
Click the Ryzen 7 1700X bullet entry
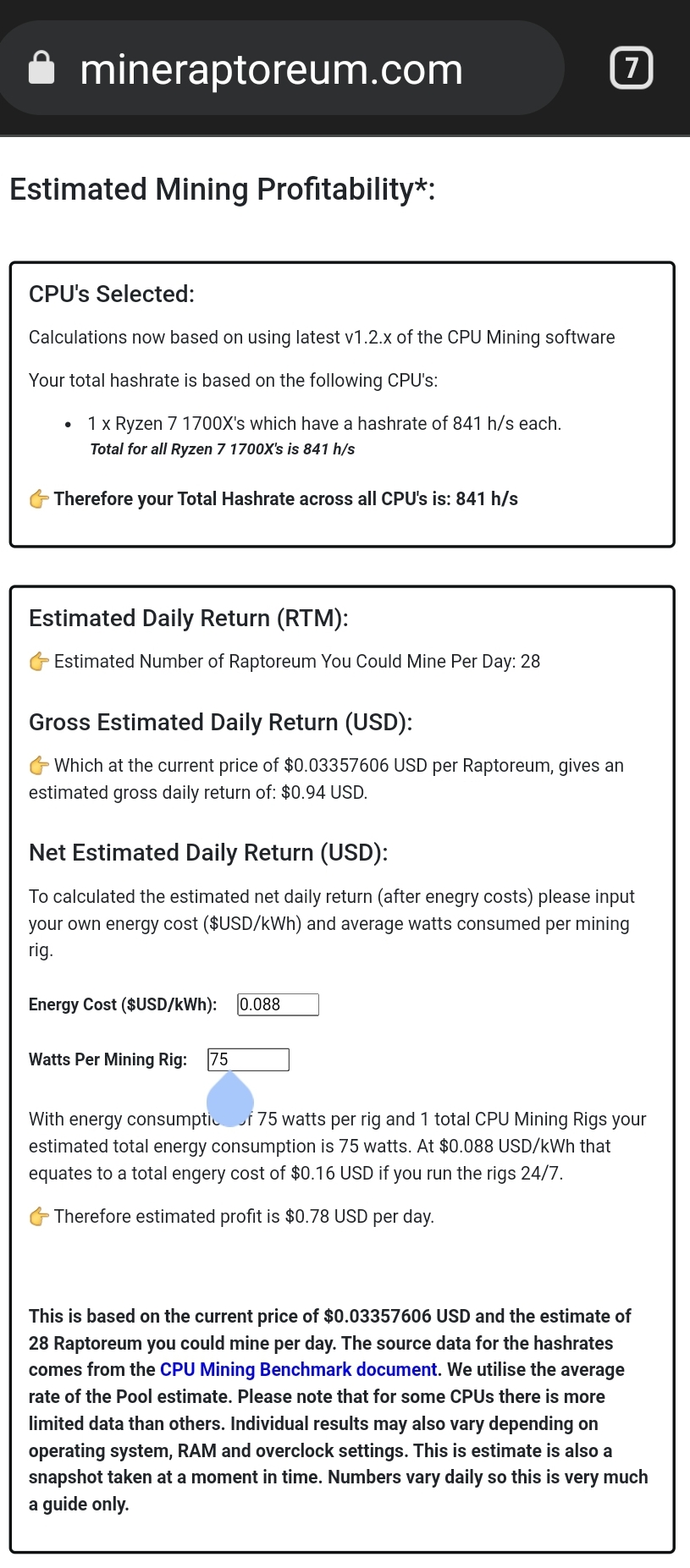click(x=324, y=423)
